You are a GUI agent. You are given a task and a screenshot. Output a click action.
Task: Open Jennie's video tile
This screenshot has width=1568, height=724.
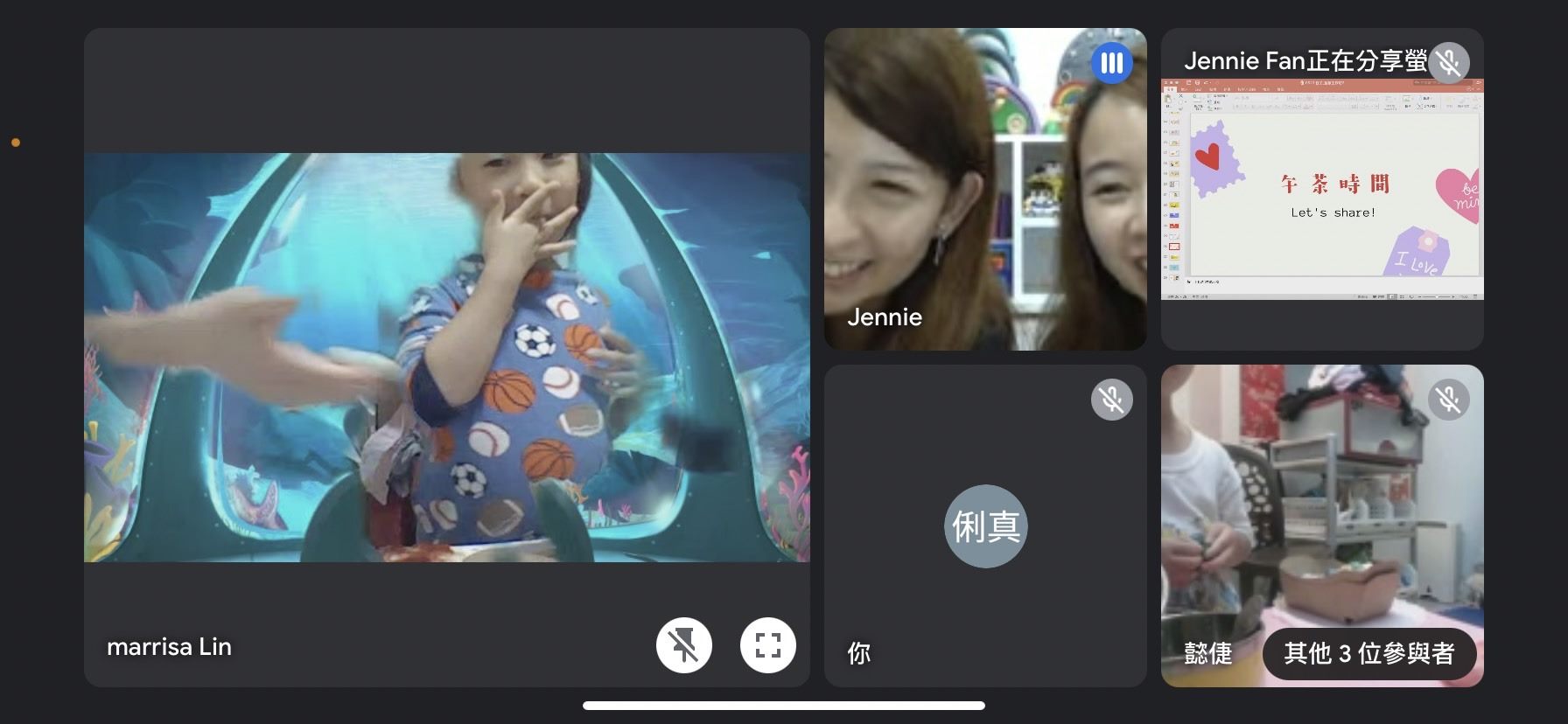click(x=984, y=189)
